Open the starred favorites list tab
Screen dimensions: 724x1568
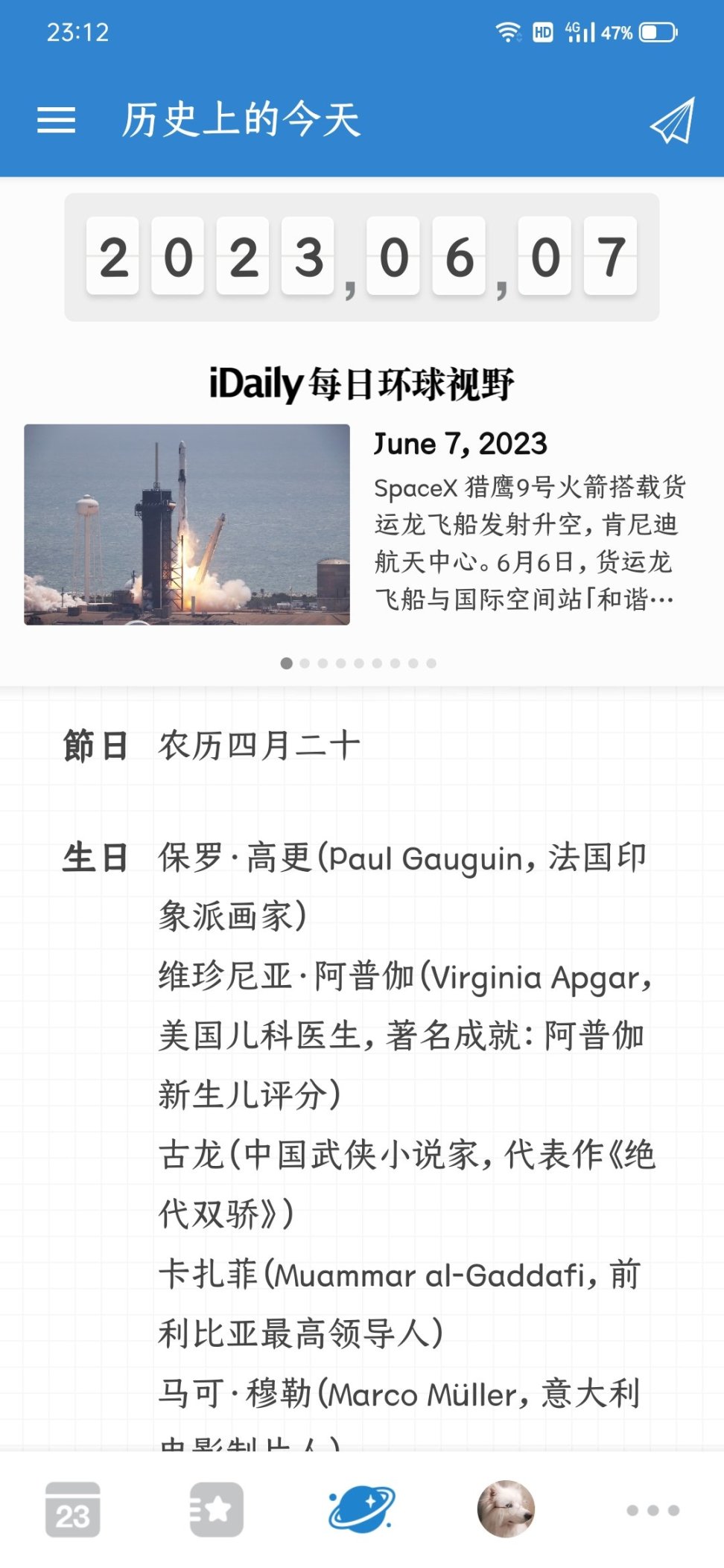point(217,1509)
